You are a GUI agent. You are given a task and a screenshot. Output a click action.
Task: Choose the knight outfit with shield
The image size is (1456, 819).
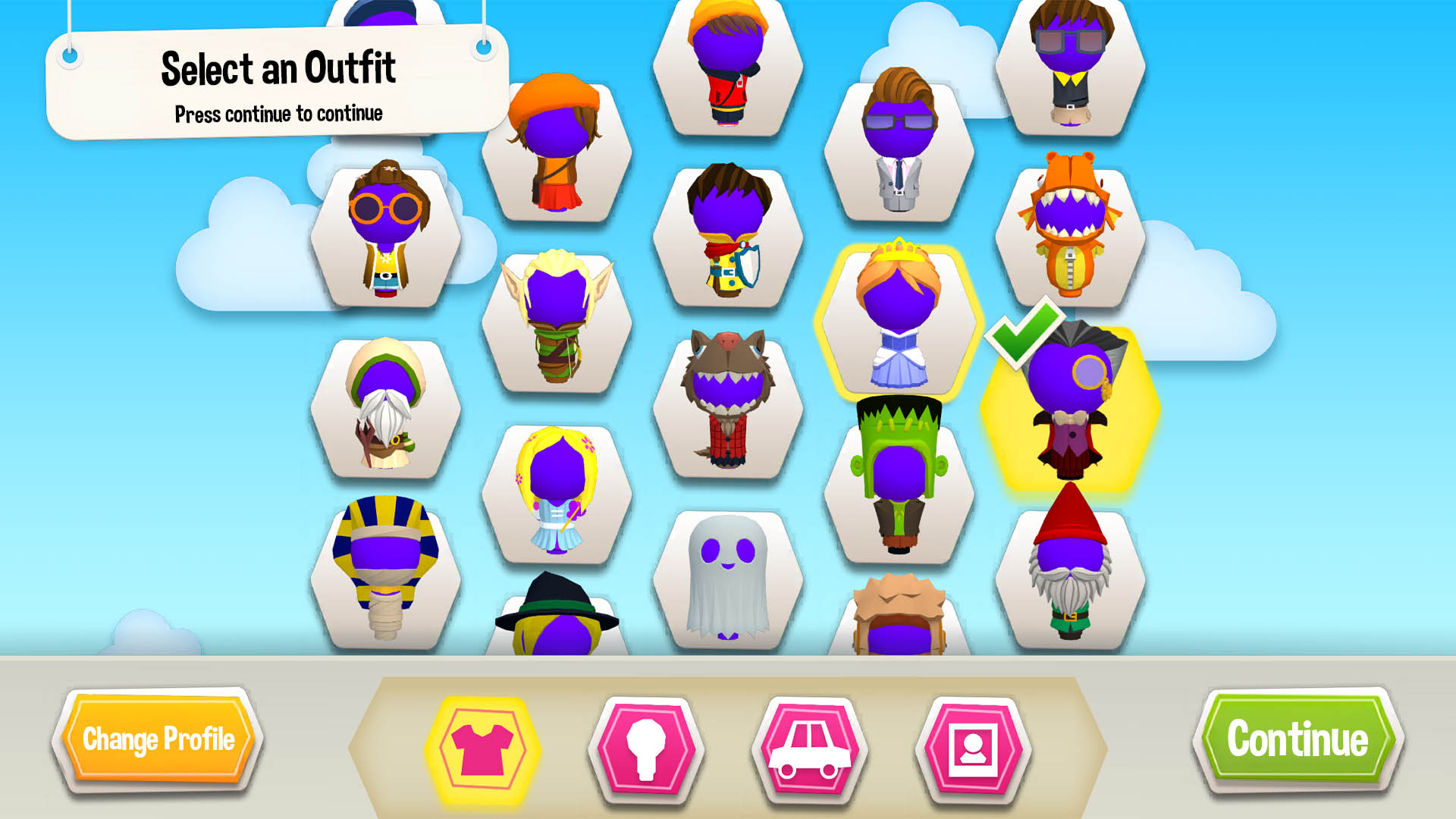[727, 235]
